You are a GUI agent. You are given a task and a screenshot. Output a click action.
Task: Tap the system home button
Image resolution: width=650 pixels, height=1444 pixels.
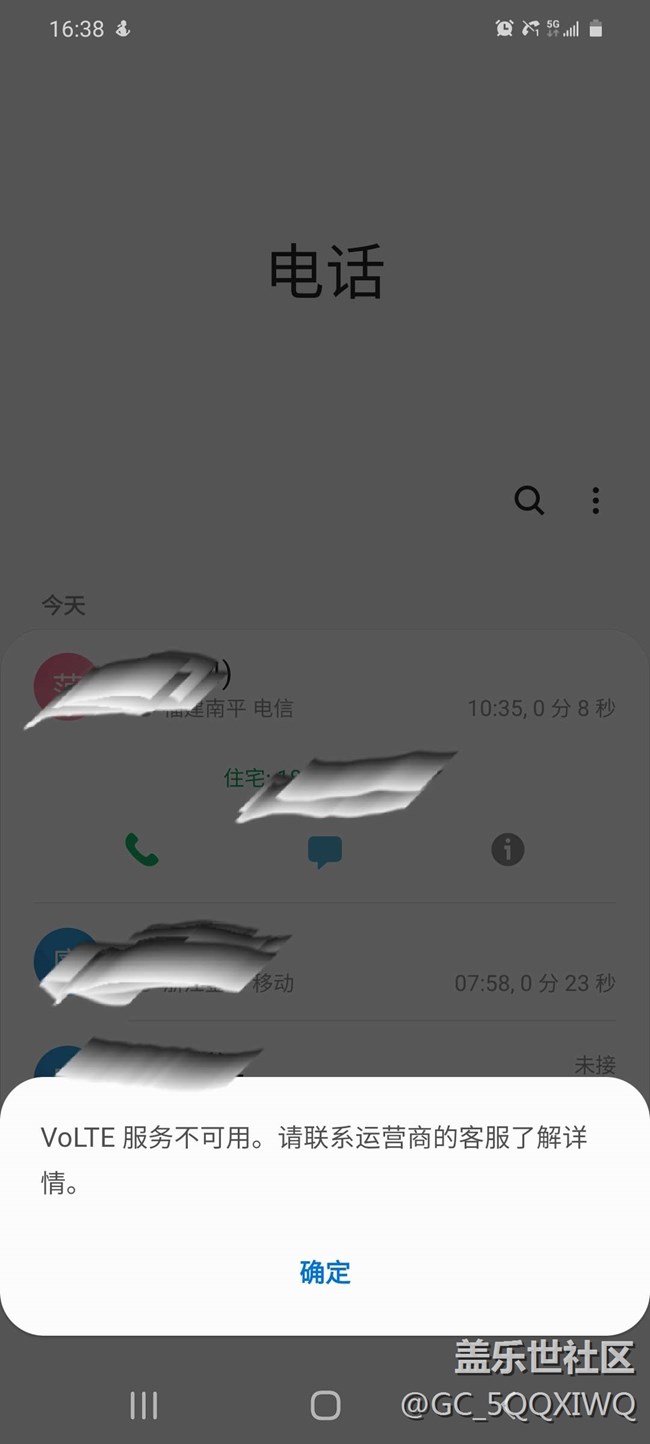[325, 1405]
